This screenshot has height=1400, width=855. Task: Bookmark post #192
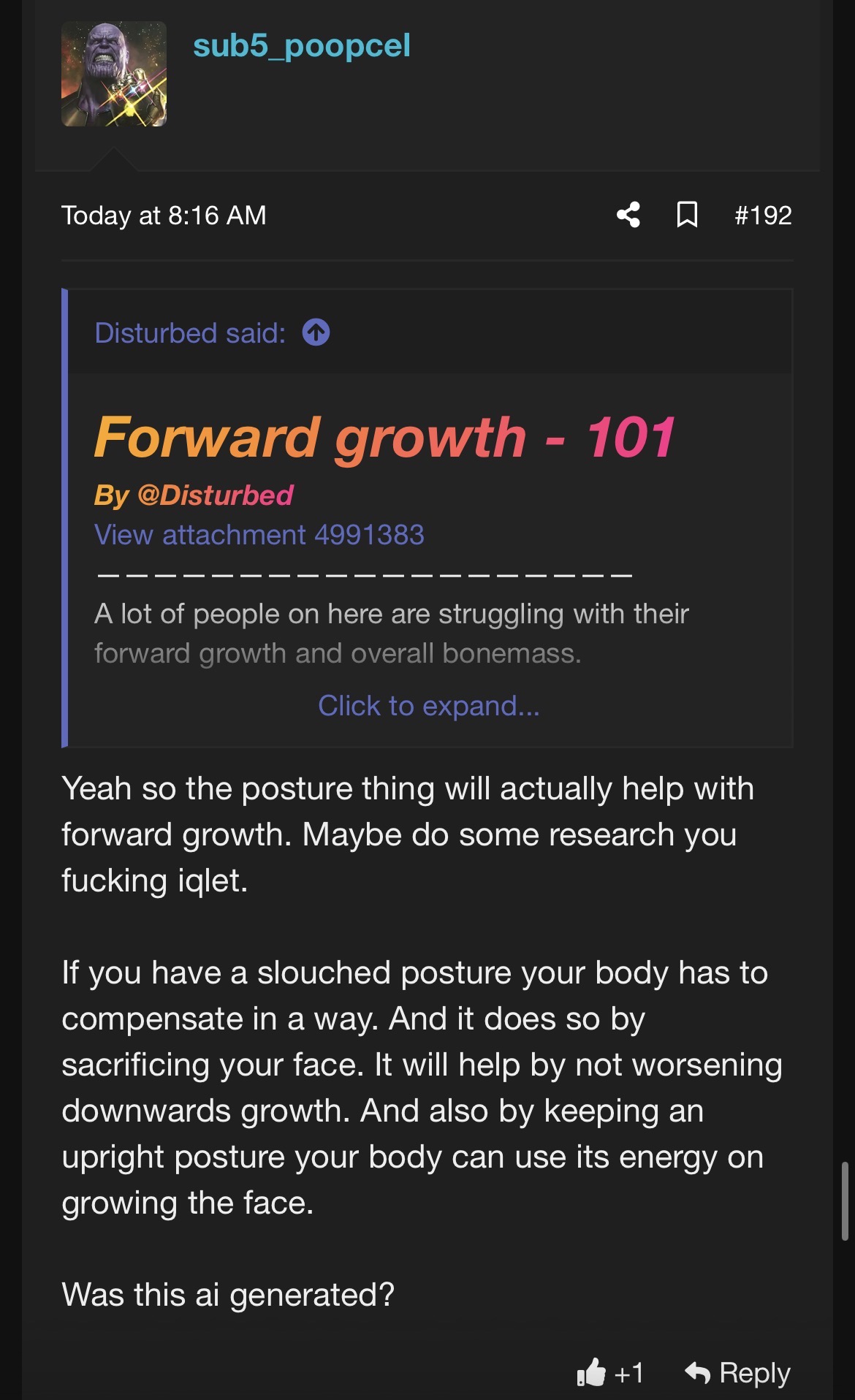click(x=687, y=215)
